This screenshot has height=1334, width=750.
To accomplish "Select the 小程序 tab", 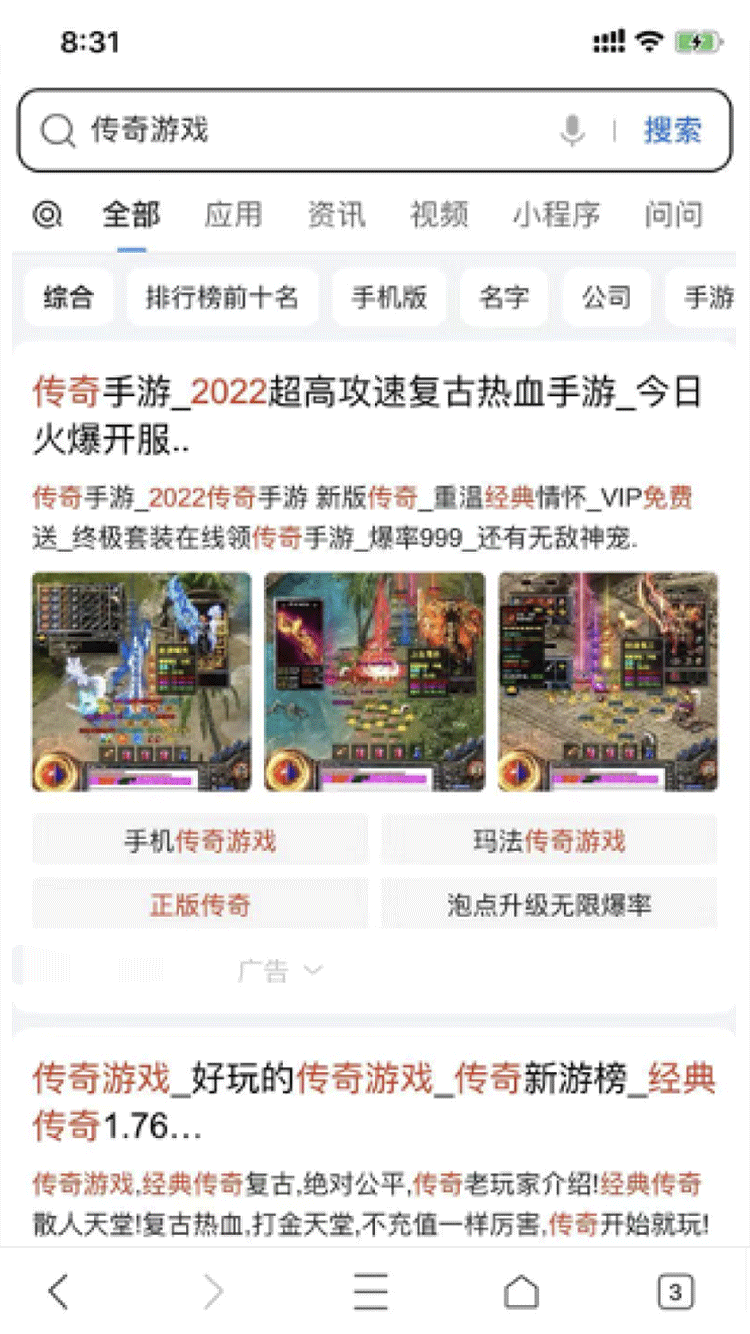I will point(556,215).
